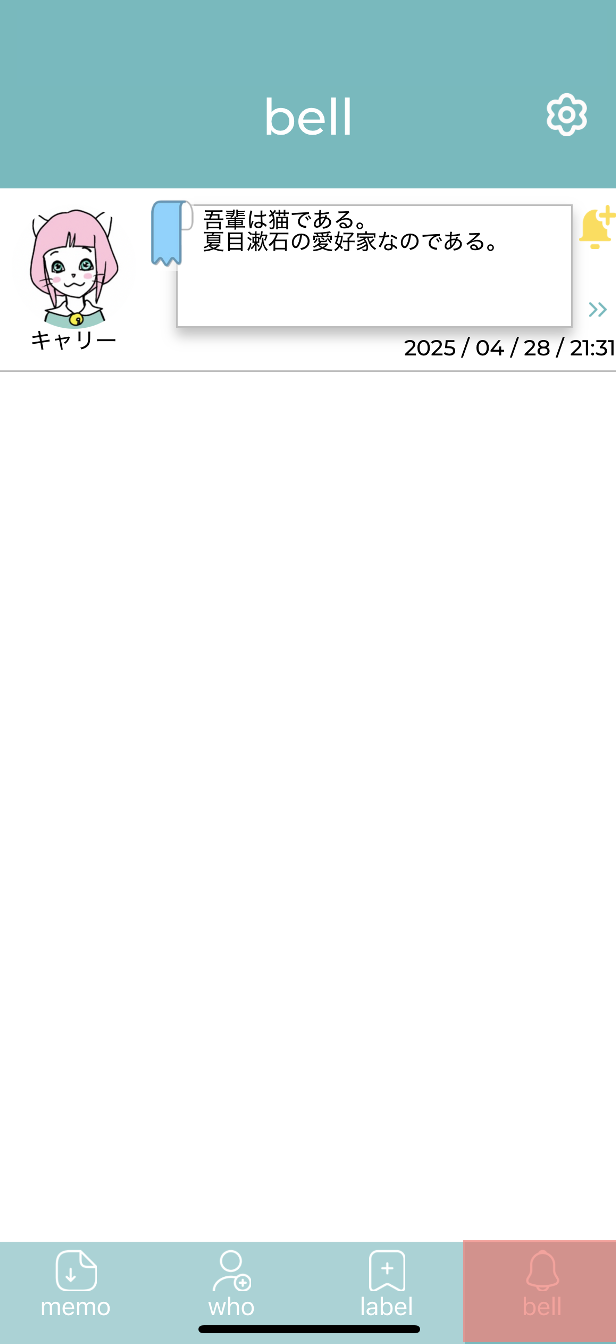The image size is (616, 1344).
Task: Add a bell reminder to キャリー's memo
Action: click(x=596, y=229)
